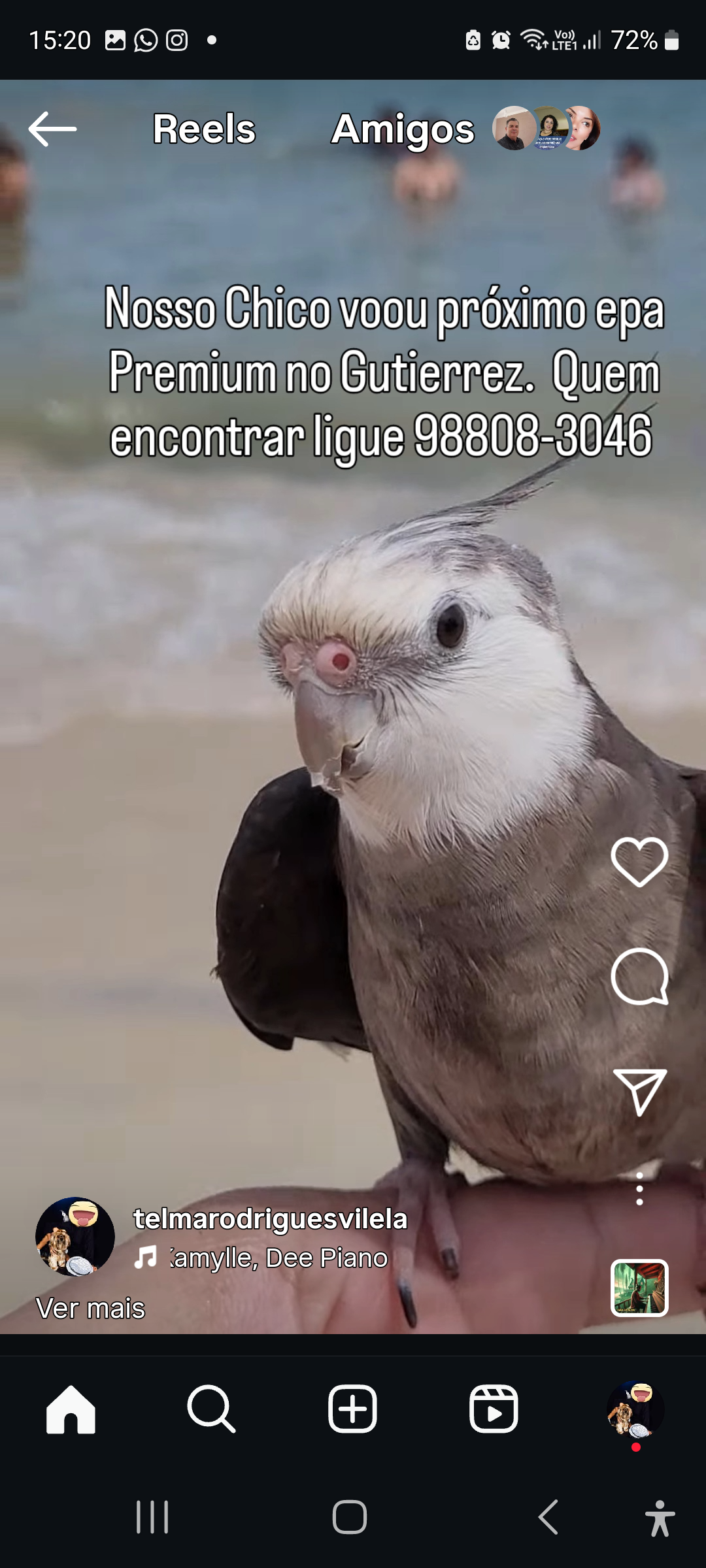Open my profile tab
The width and height of the screenshot is (706, 1568).
[635, 1409]
